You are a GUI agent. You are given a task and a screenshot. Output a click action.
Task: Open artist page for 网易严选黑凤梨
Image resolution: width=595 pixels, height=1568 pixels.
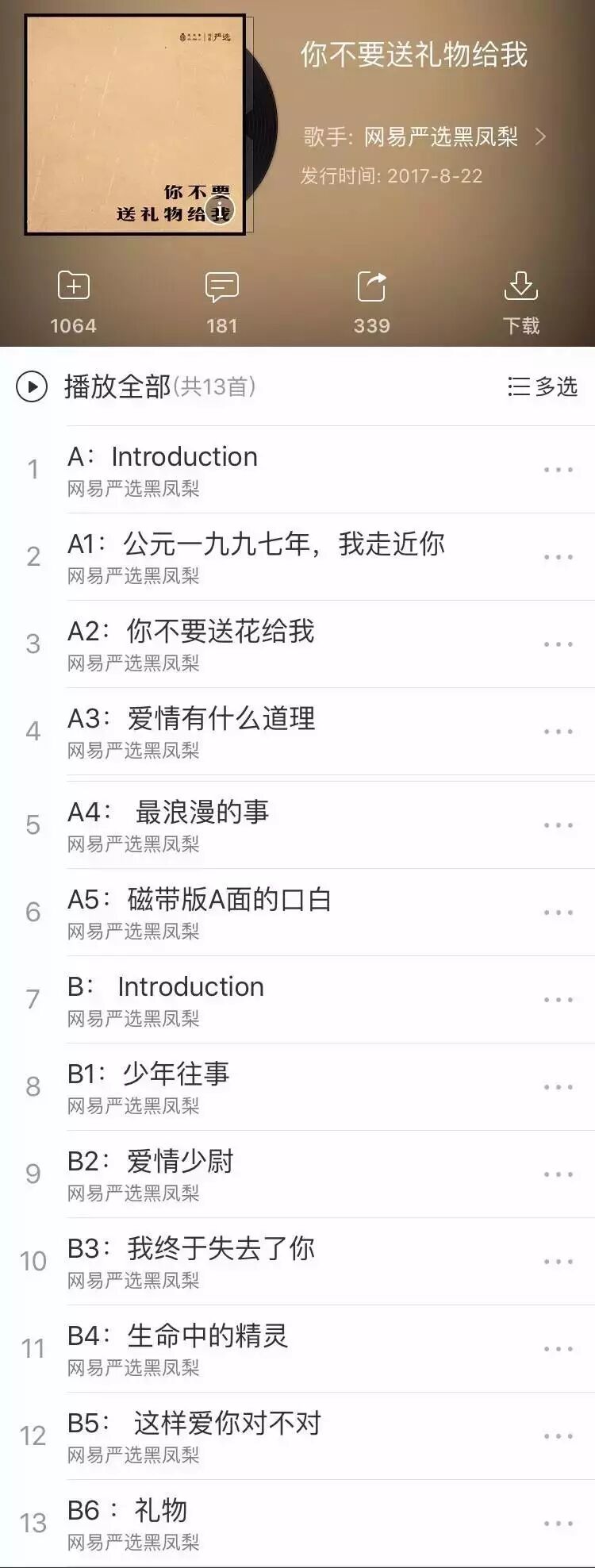point(424,137)
